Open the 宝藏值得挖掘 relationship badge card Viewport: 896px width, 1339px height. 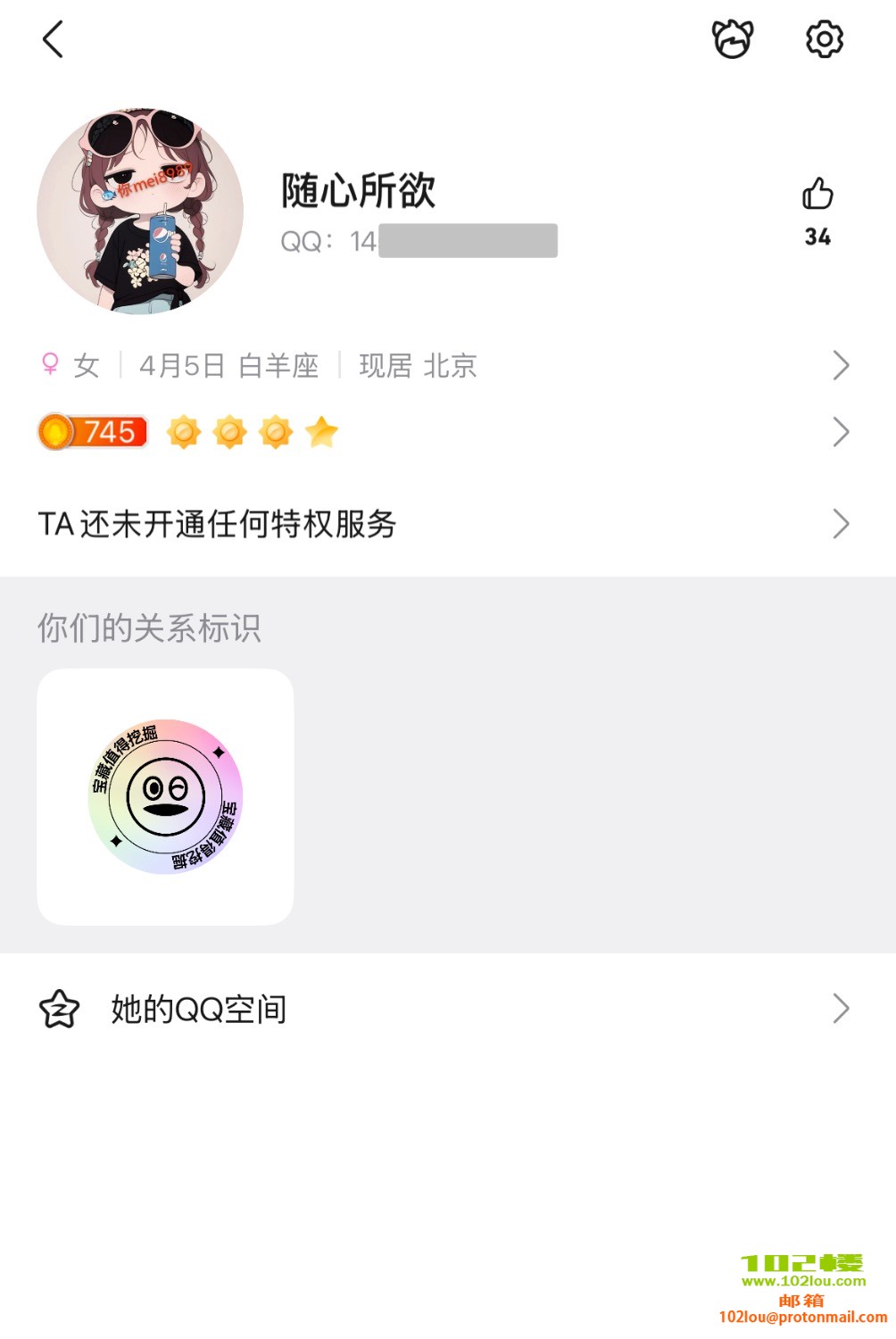(165, 796)
